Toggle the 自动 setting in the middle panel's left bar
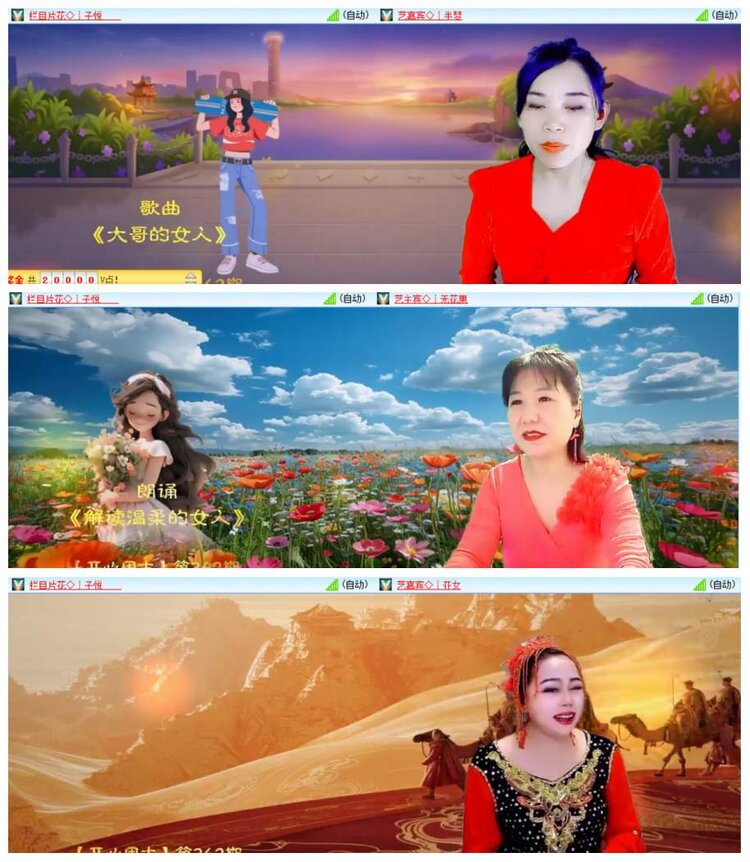Viewport: 750px width, 862px height. click(x=352, y=299)
